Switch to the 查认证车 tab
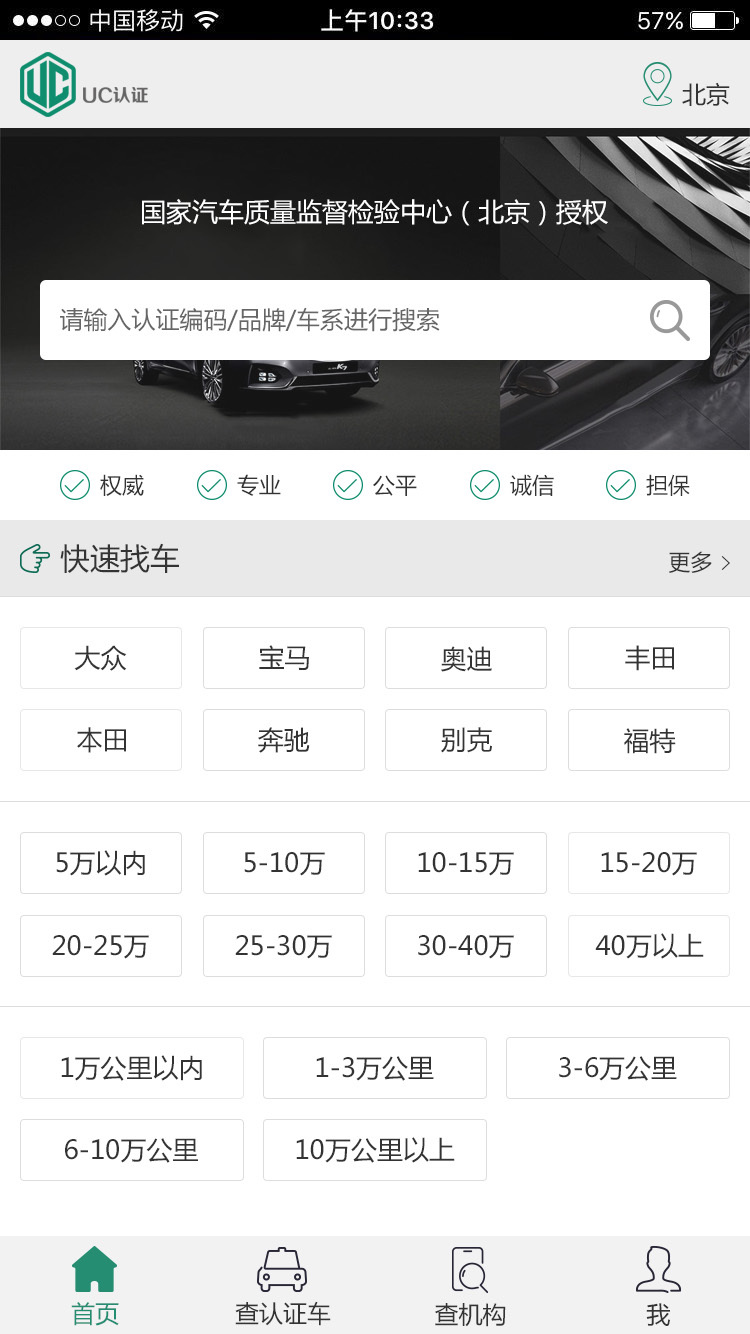The image size is (750, 1334). [282, 1286]
